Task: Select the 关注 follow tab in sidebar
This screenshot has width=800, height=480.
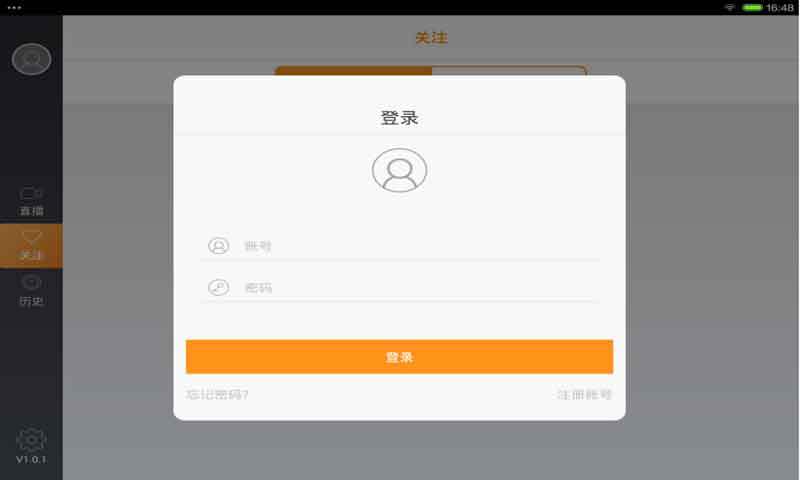Action: click(31, 246)
